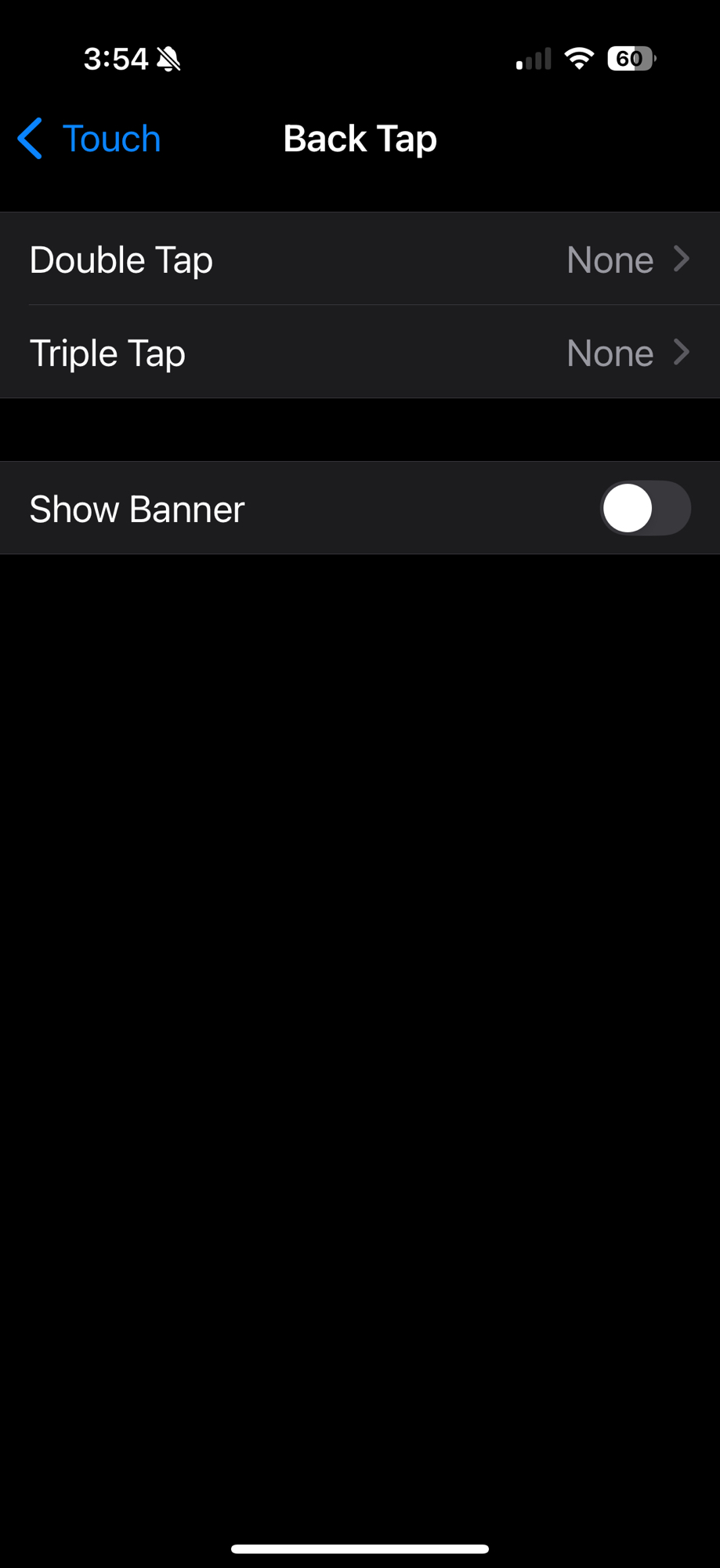Viewport: 720px width, 1568px height.
Task: Enable the Show Banner switch
Action: click(x=644, y=509)
